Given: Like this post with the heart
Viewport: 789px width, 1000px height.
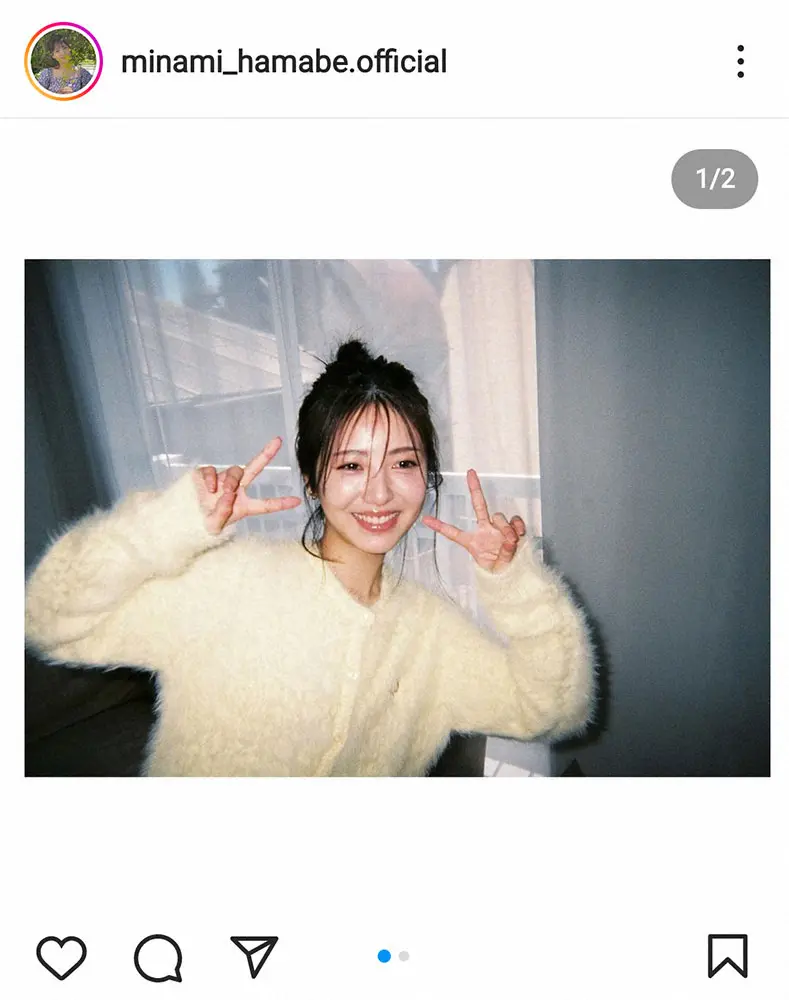Looking at the screenshot, I should 61,957.
